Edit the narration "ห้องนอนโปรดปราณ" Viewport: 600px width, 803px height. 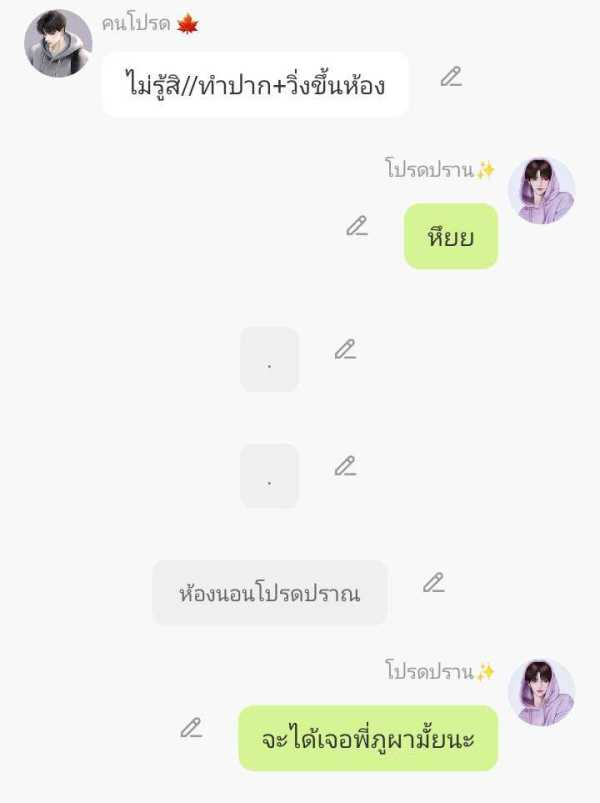(x=433, y=582)
